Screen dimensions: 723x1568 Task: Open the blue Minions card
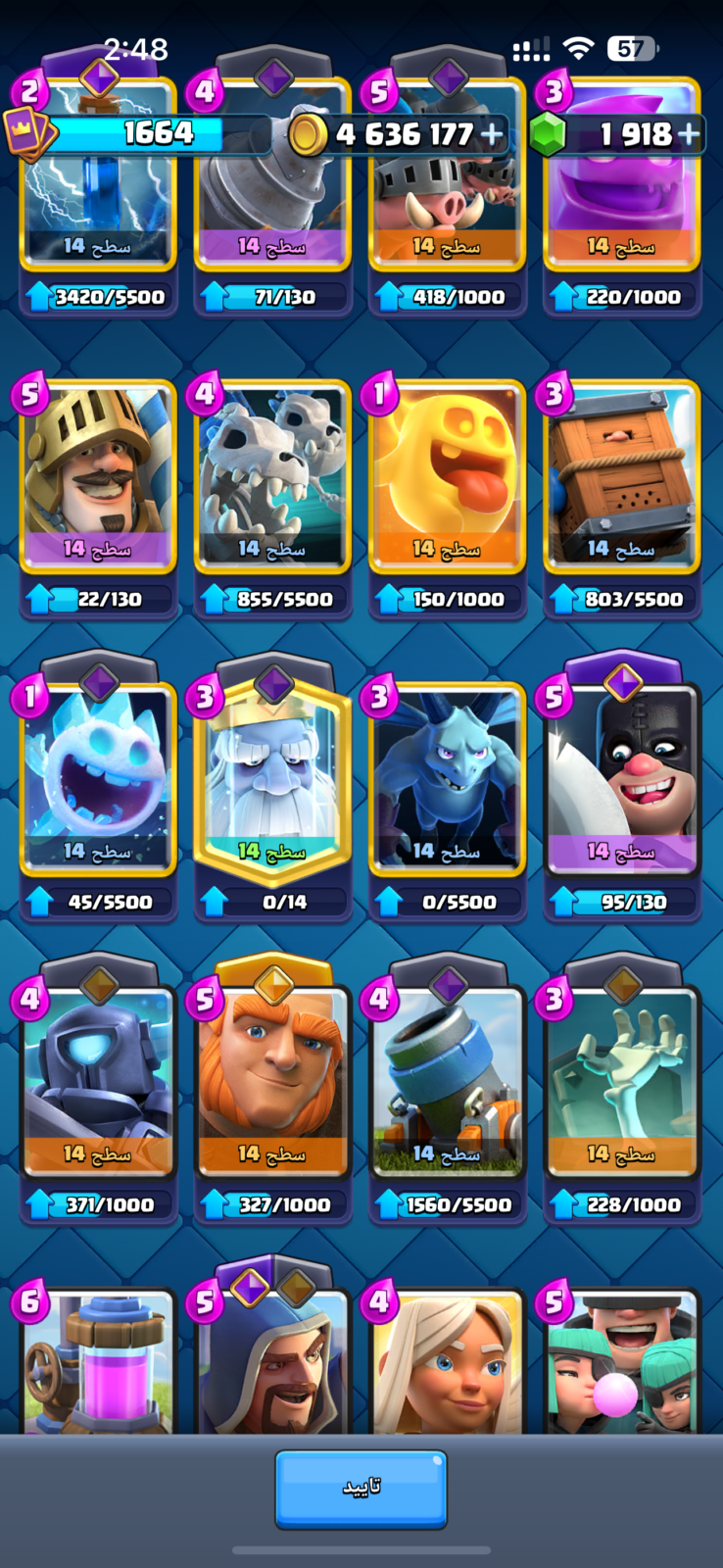click(x=447, y=781)
